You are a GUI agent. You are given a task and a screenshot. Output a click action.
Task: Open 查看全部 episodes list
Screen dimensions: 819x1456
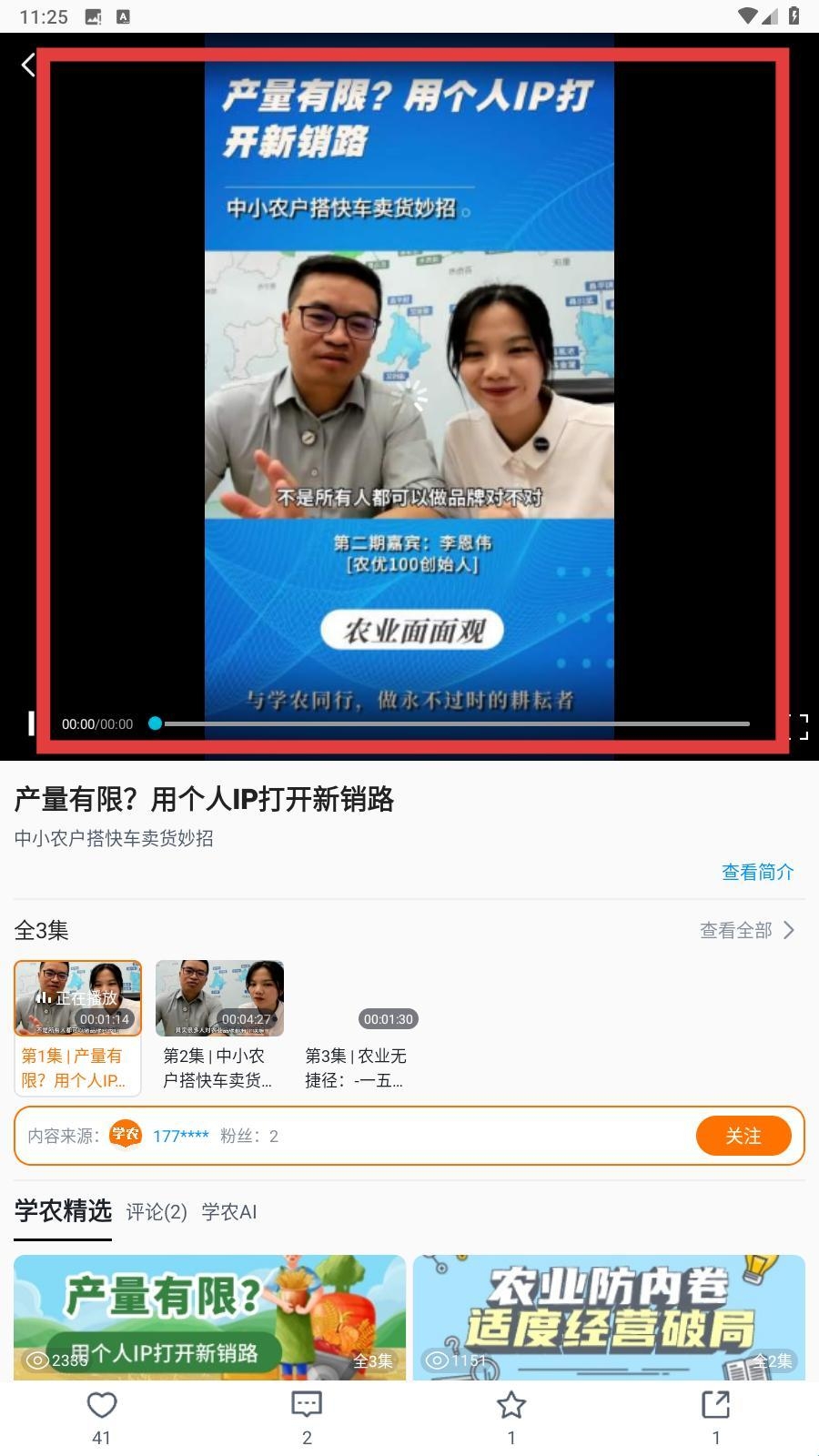coord(746,930)
